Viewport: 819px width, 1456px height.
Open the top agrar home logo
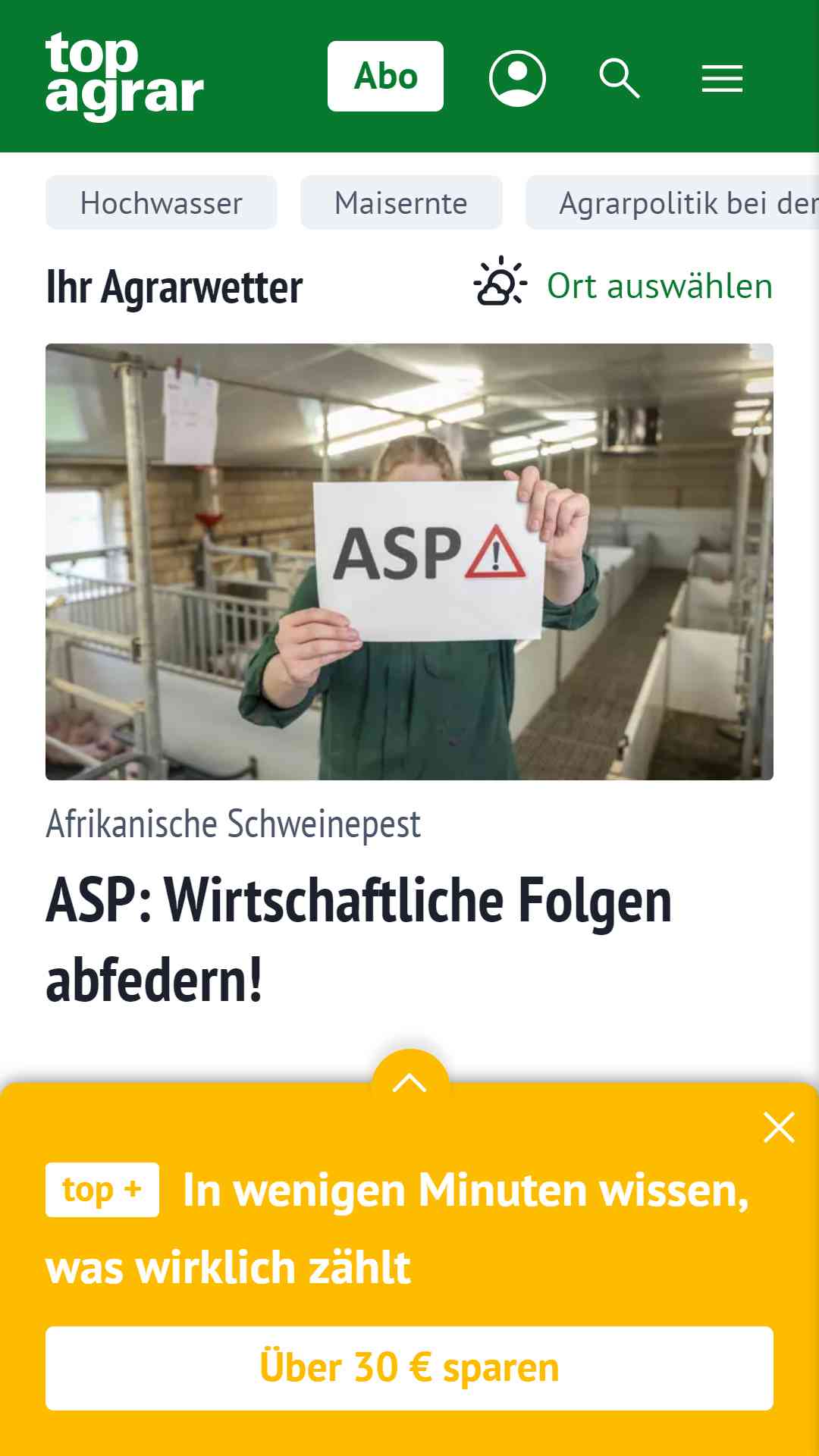pos(124,76)
